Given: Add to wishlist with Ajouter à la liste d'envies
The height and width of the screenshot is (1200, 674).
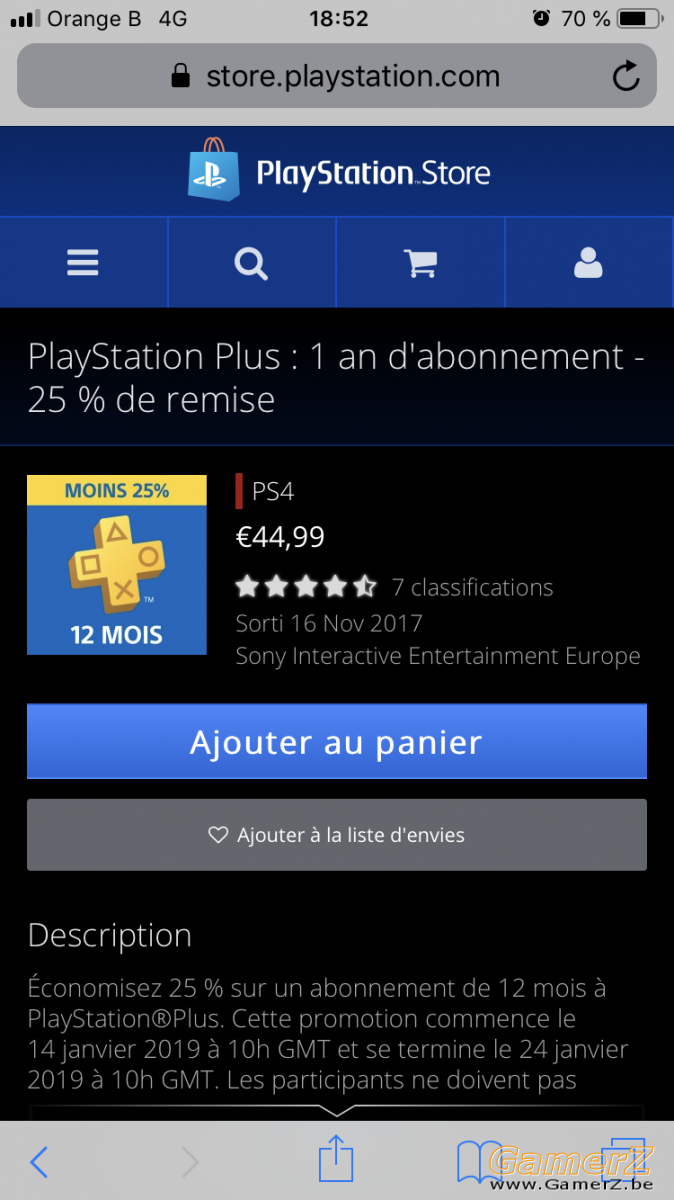Looking at the screenshot, I should tap(337, 835).
